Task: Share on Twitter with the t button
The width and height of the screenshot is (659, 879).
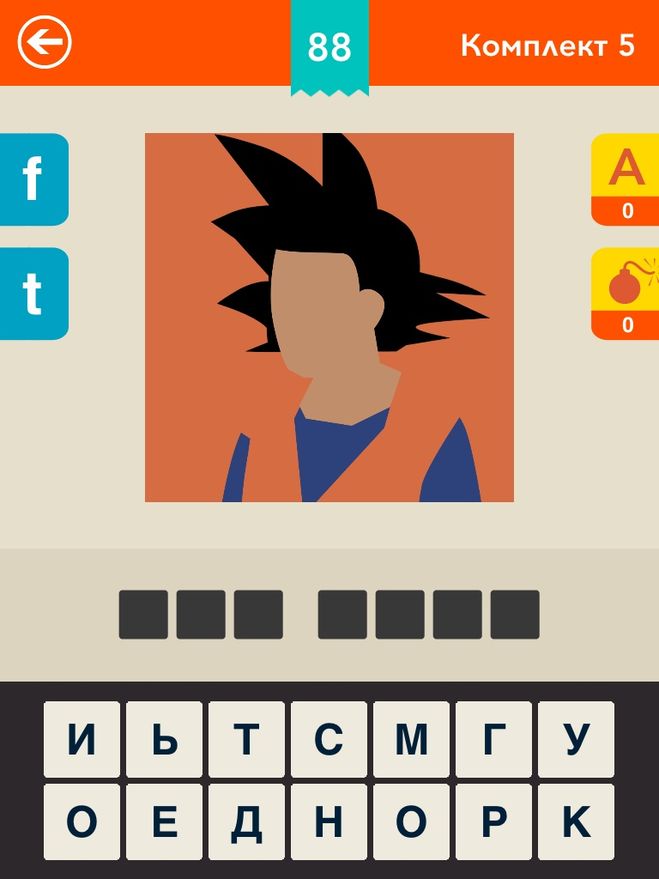Action: tap(33, 294)
